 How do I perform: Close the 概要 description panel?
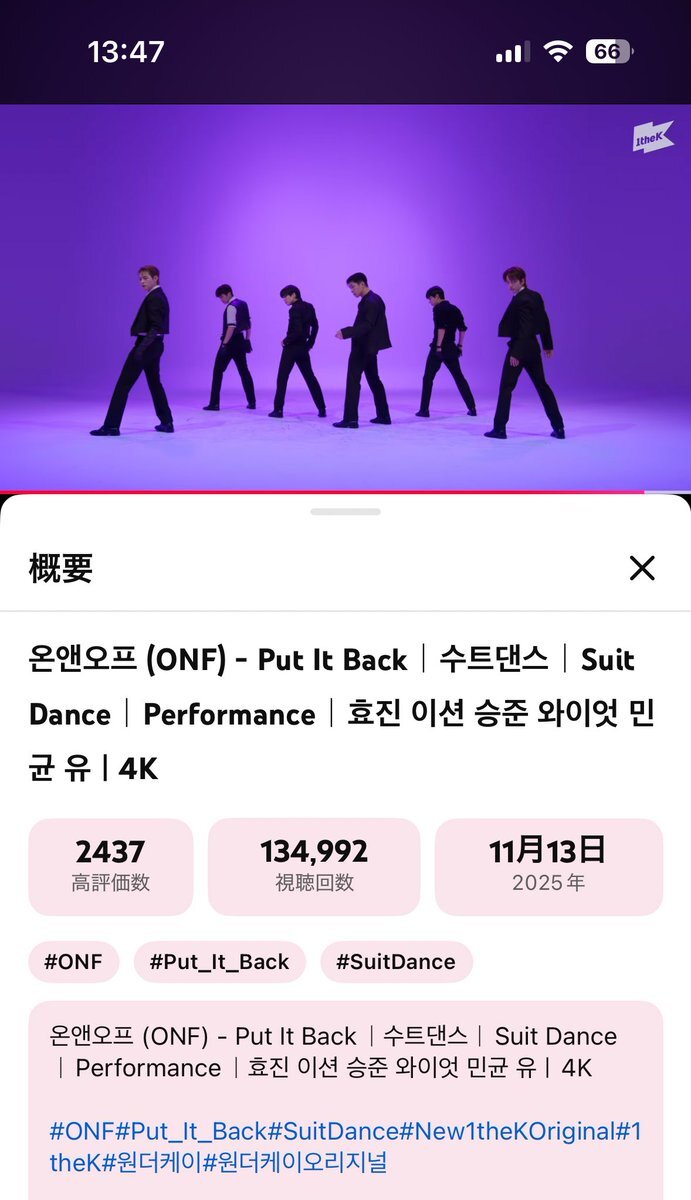(x=641, y=568)
